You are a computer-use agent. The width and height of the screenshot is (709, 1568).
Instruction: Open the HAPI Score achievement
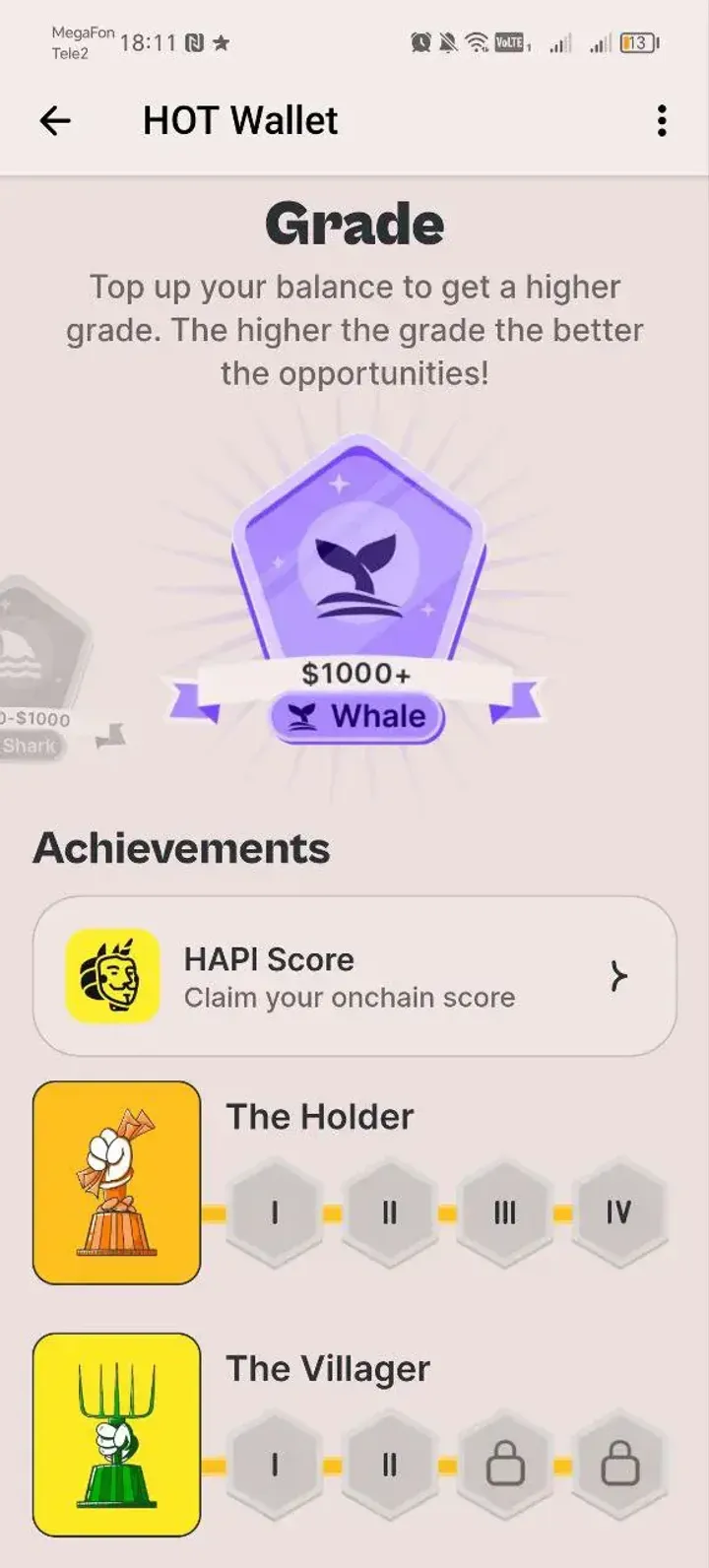point(354,976)
